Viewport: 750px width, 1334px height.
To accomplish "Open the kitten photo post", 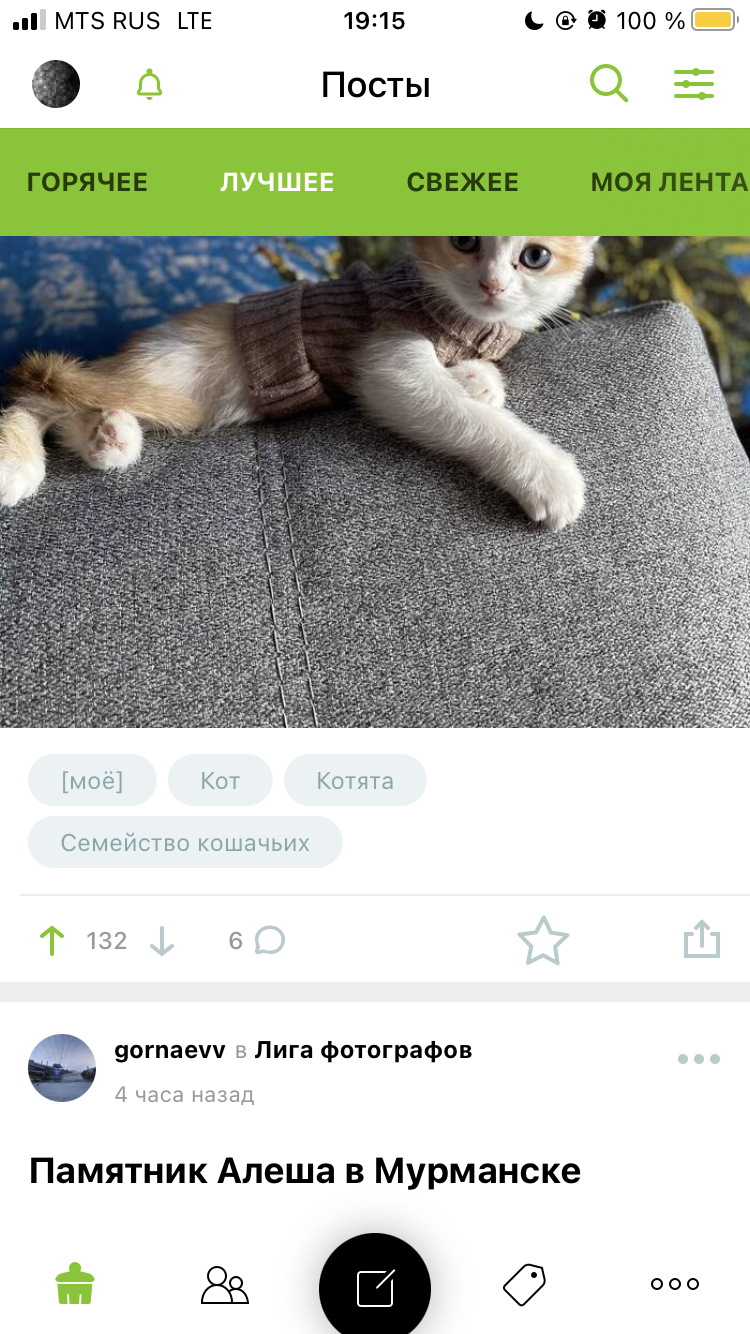I will pos(375,480).
